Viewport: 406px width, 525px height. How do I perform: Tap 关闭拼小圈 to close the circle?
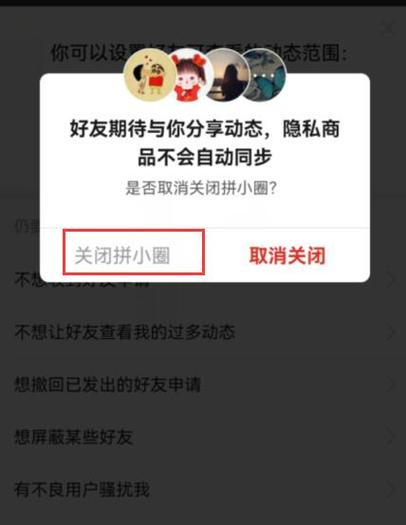click(x=123, y=255)
